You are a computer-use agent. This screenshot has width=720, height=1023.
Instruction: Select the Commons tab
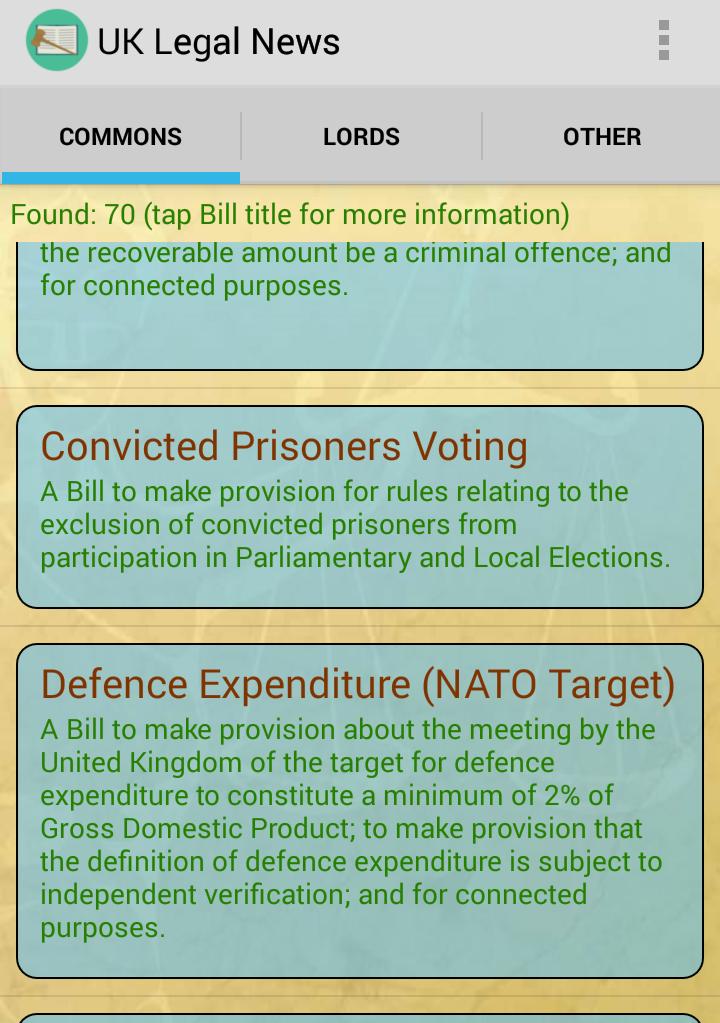coord(120,137)
